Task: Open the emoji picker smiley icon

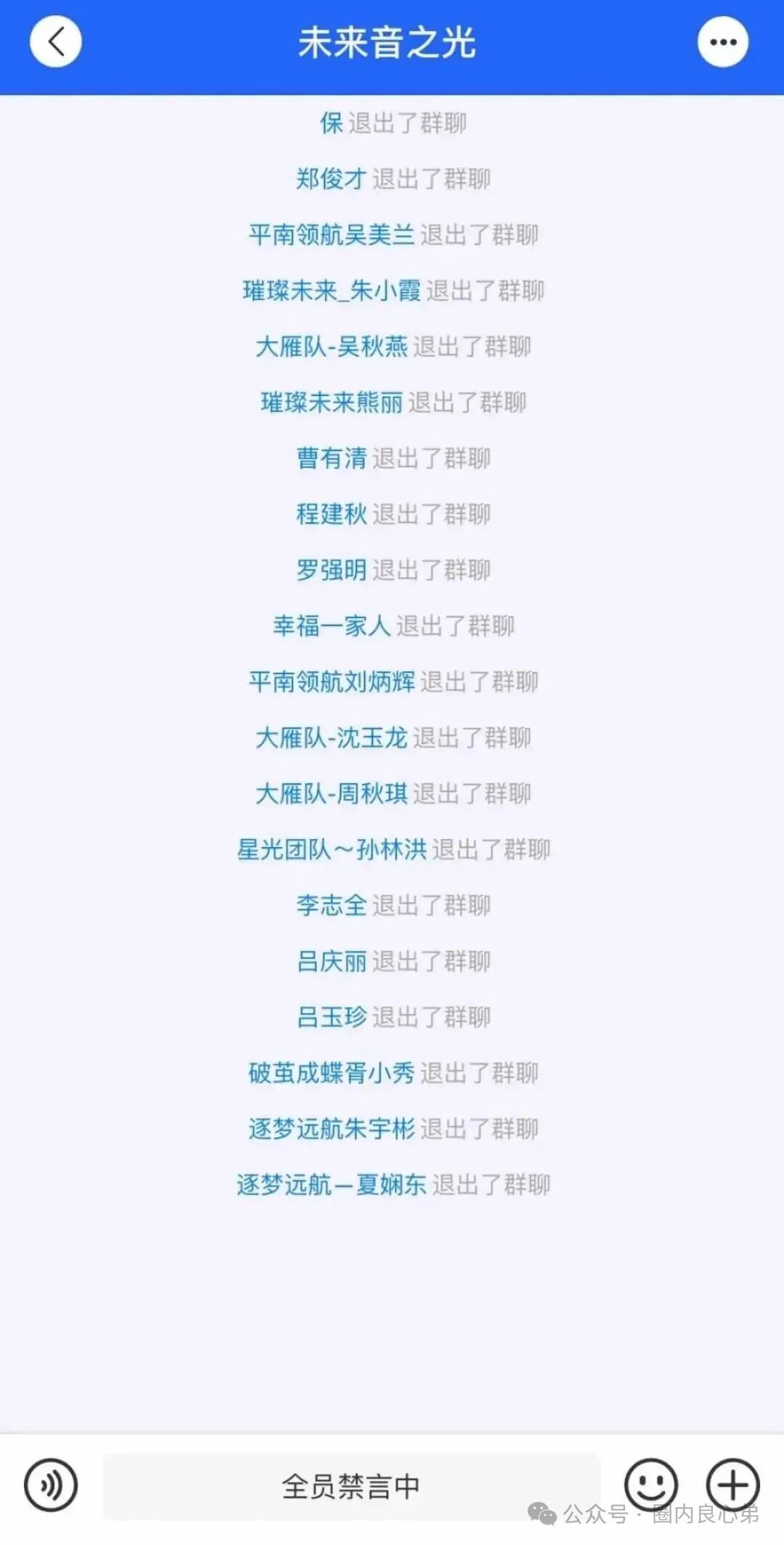Action: [x=652, y=1484]
